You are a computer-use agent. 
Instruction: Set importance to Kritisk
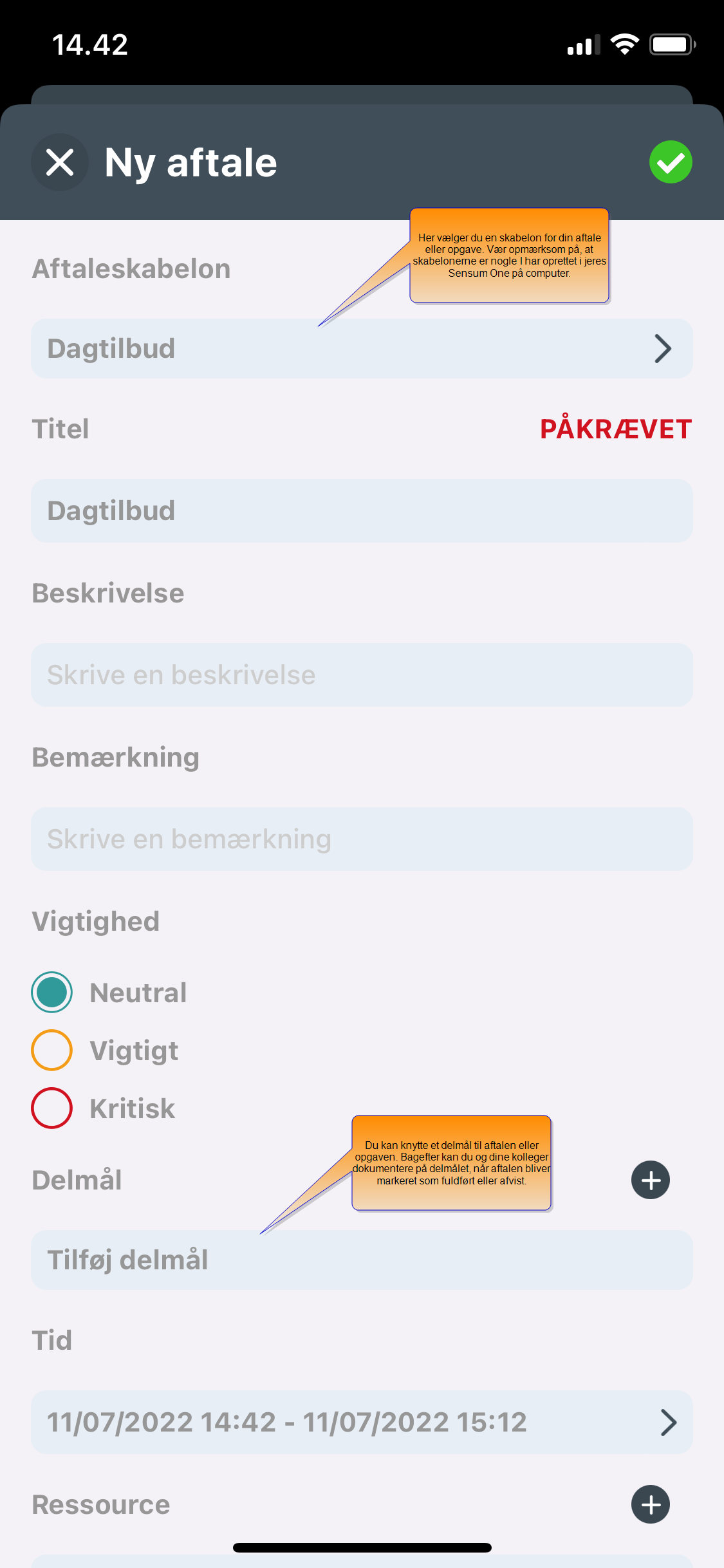pos(51,1108)
